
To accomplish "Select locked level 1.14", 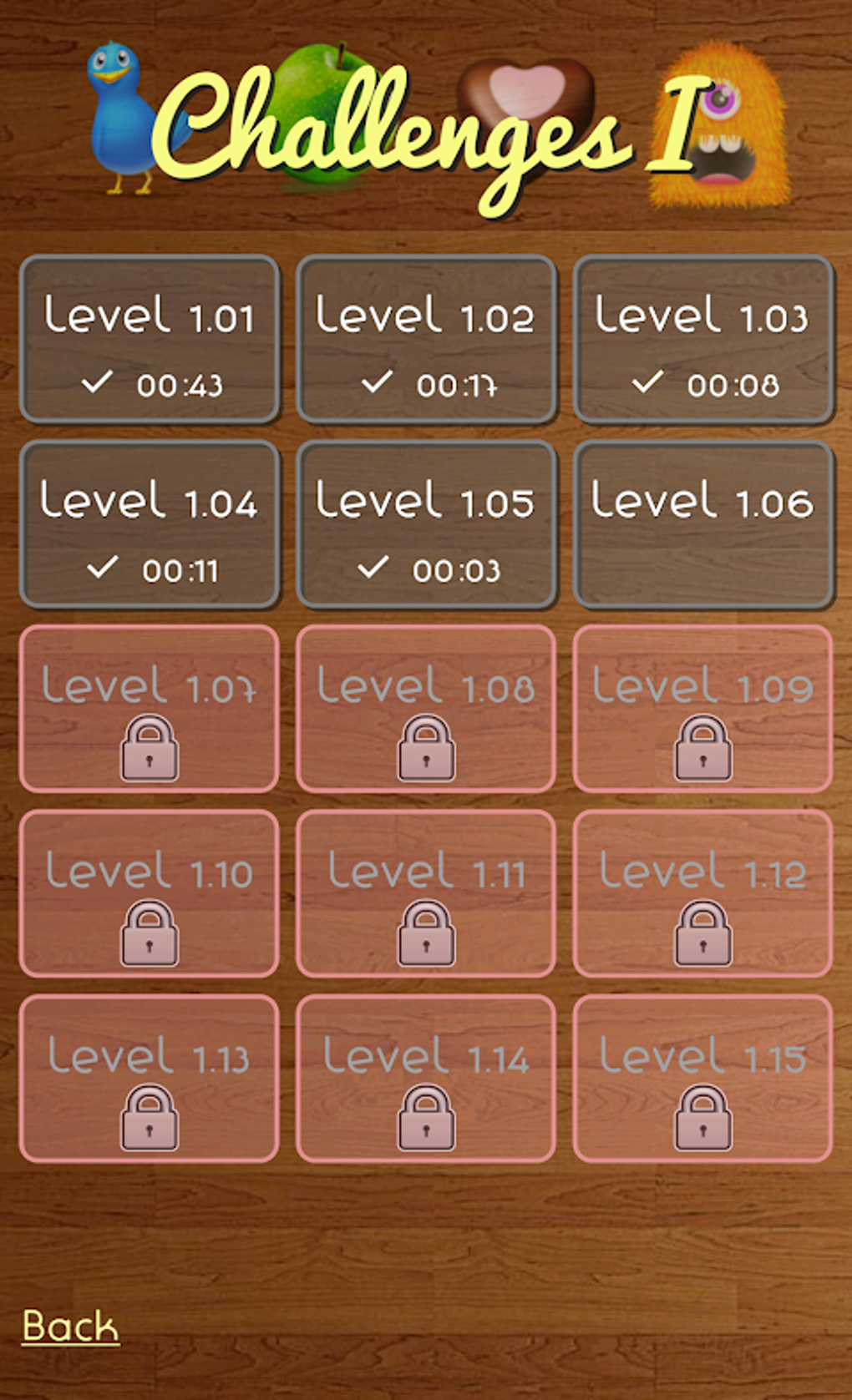I will [426, 1079].
